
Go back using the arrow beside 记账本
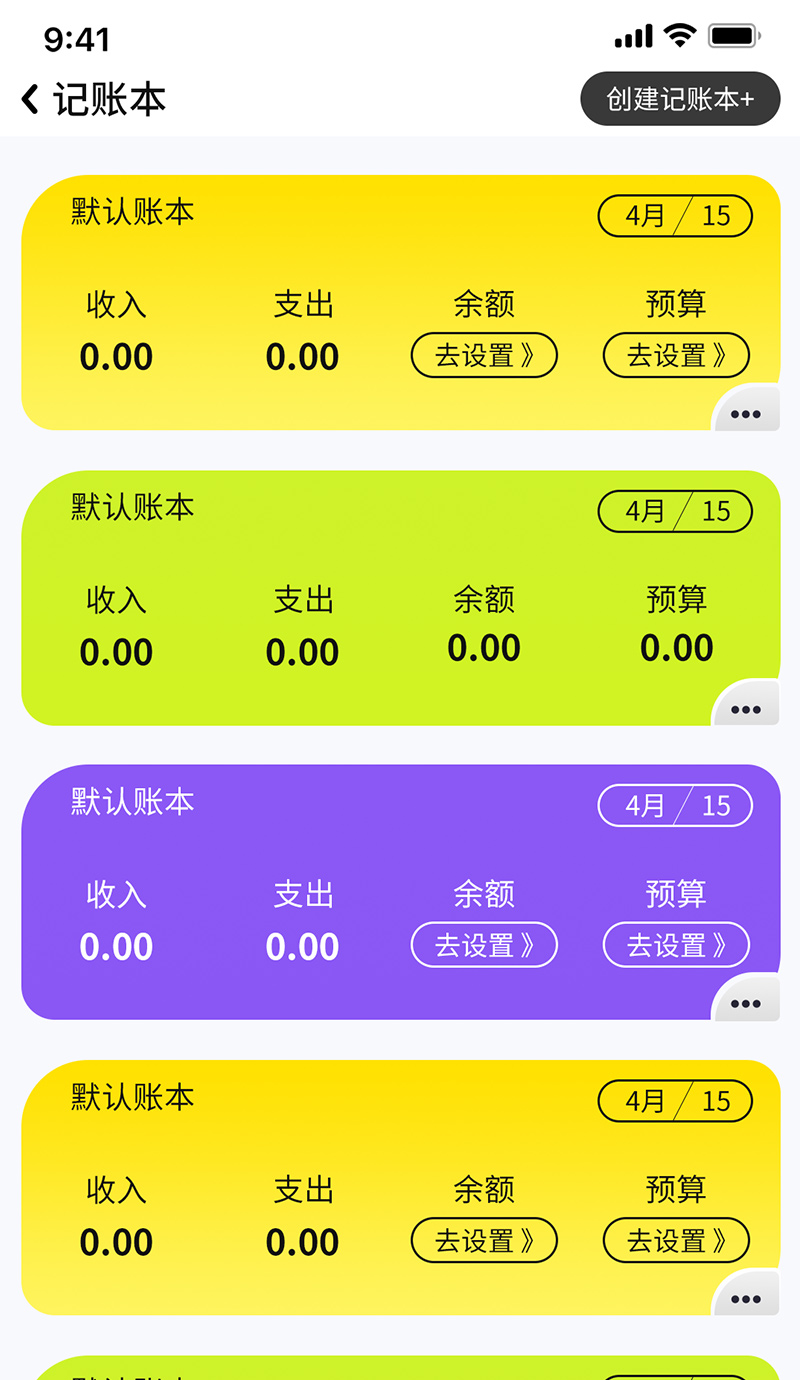(30, 99)
